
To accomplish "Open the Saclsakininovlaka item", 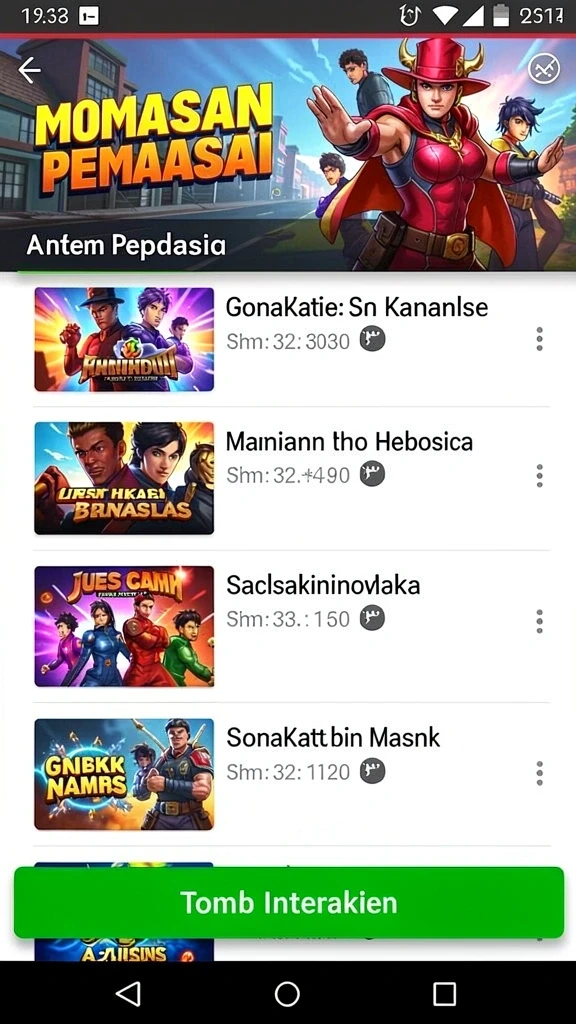I will 292,626.
